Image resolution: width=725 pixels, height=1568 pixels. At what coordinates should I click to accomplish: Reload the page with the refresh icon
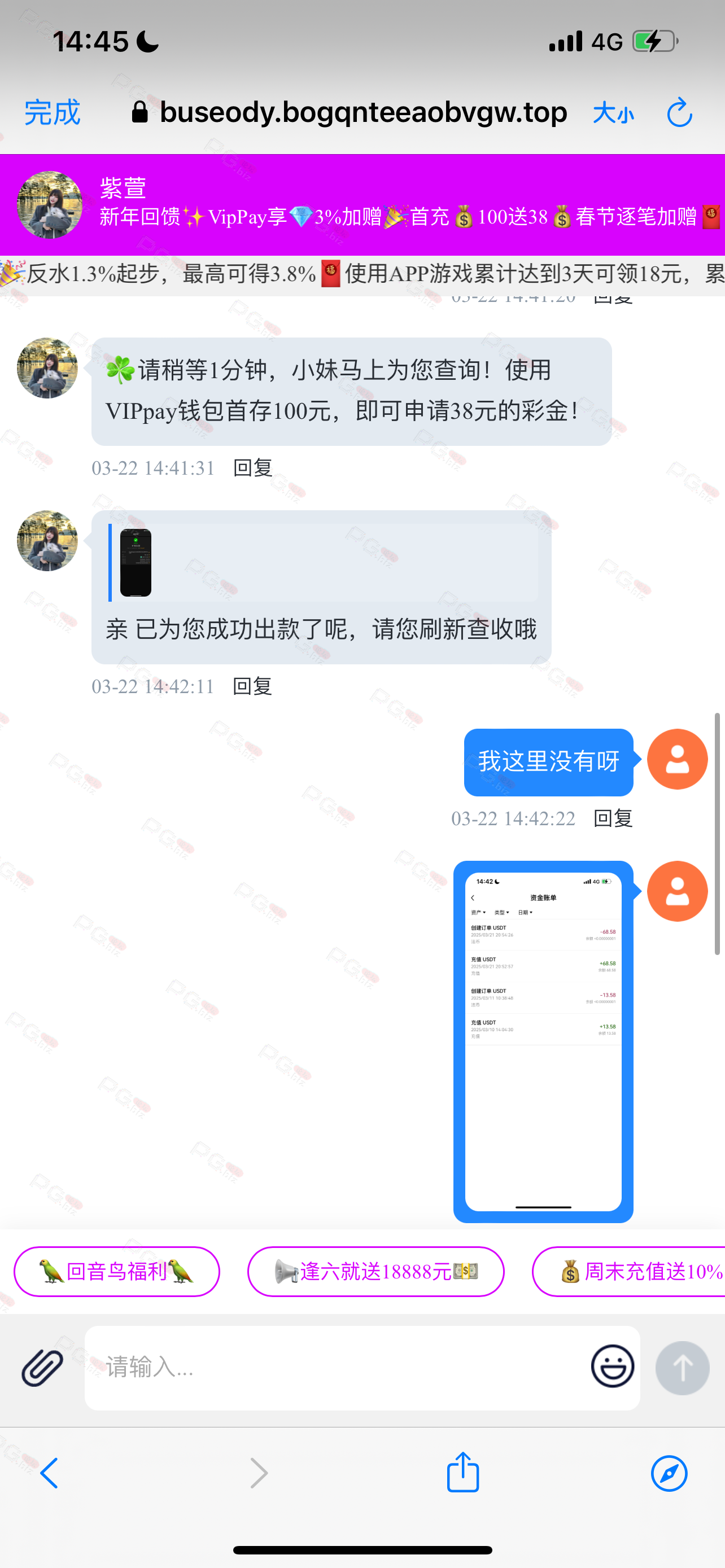pyautogui.click(x=679, y=113)
